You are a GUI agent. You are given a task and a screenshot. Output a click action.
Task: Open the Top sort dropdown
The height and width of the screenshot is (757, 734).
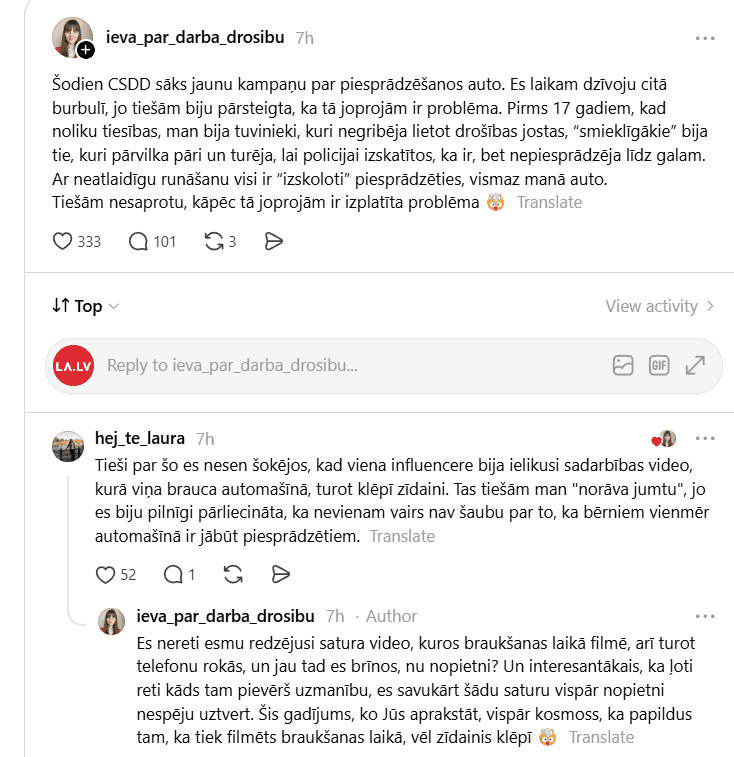pyautogui.click(x=85, y=306)
